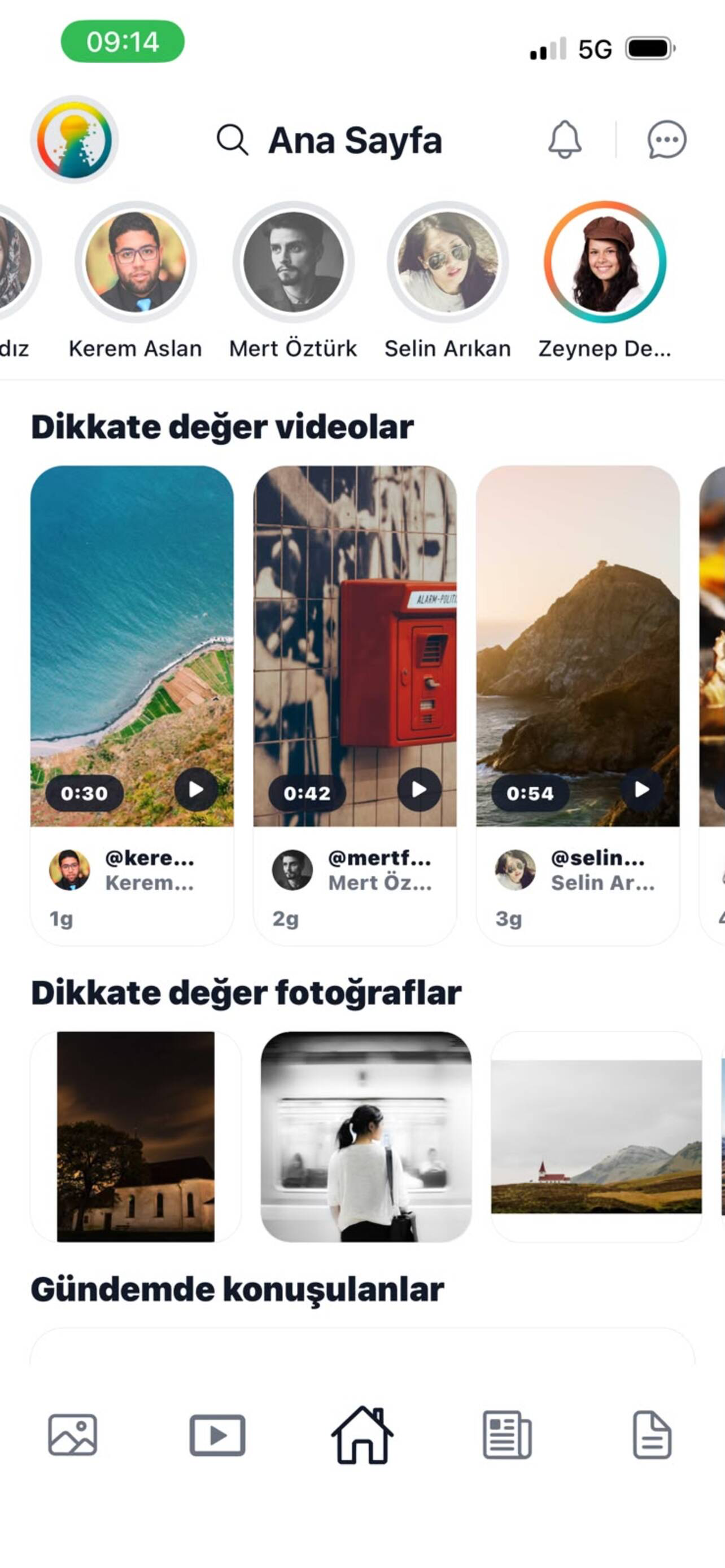Switch to the videos tab
Viewport: 725px width, 1568px height.
pos(217,1435)
